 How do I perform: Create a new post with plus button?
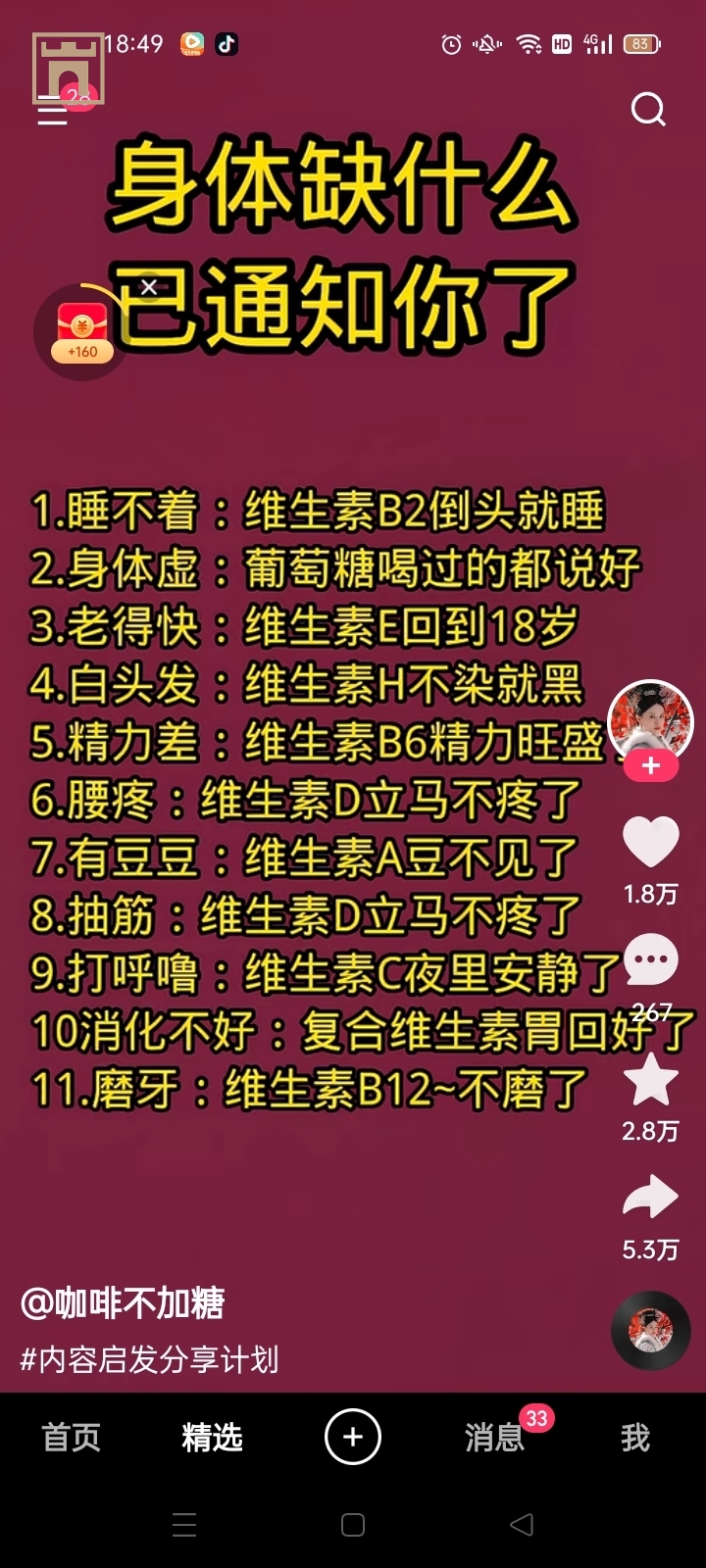353,1438
